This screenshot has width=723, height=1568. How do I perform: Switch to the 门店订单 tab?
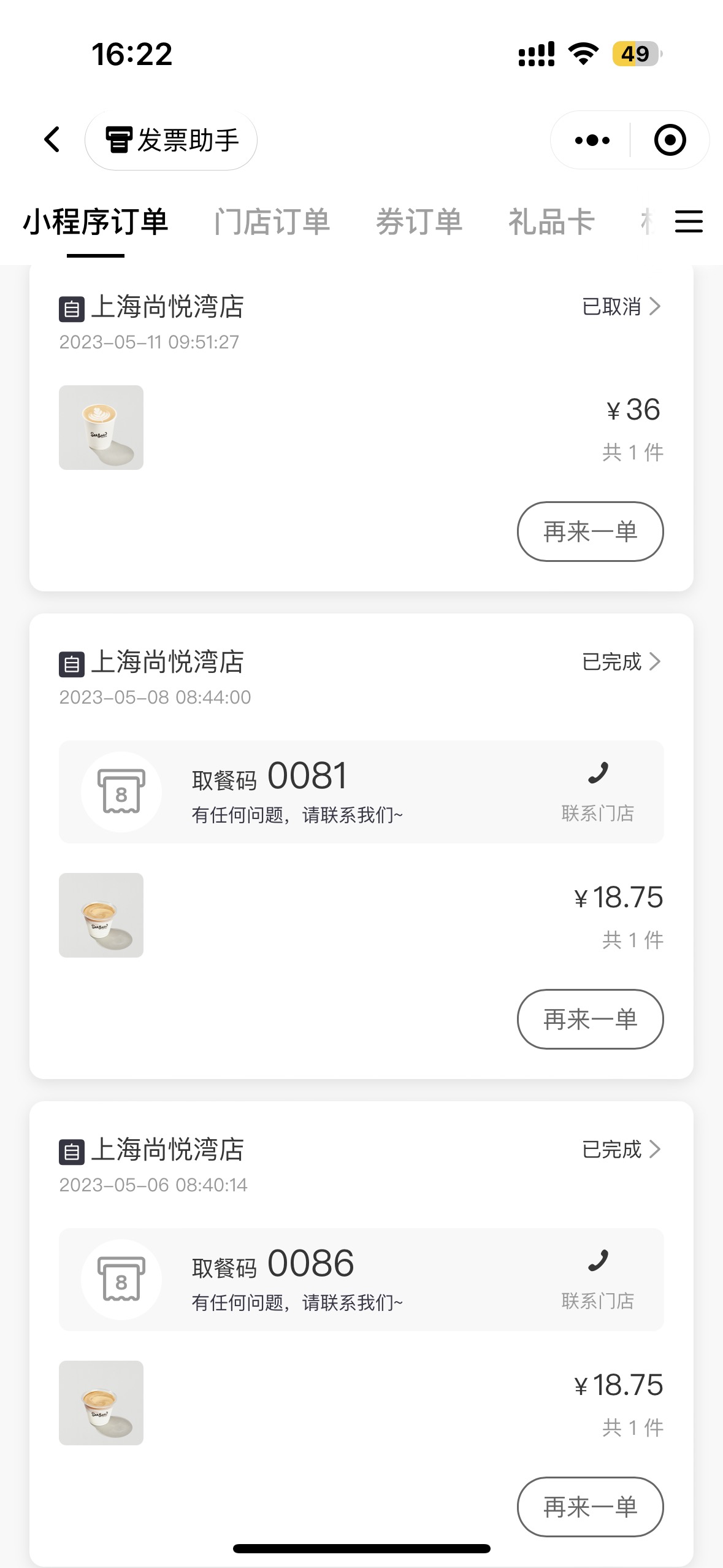(x=272, y=221)
